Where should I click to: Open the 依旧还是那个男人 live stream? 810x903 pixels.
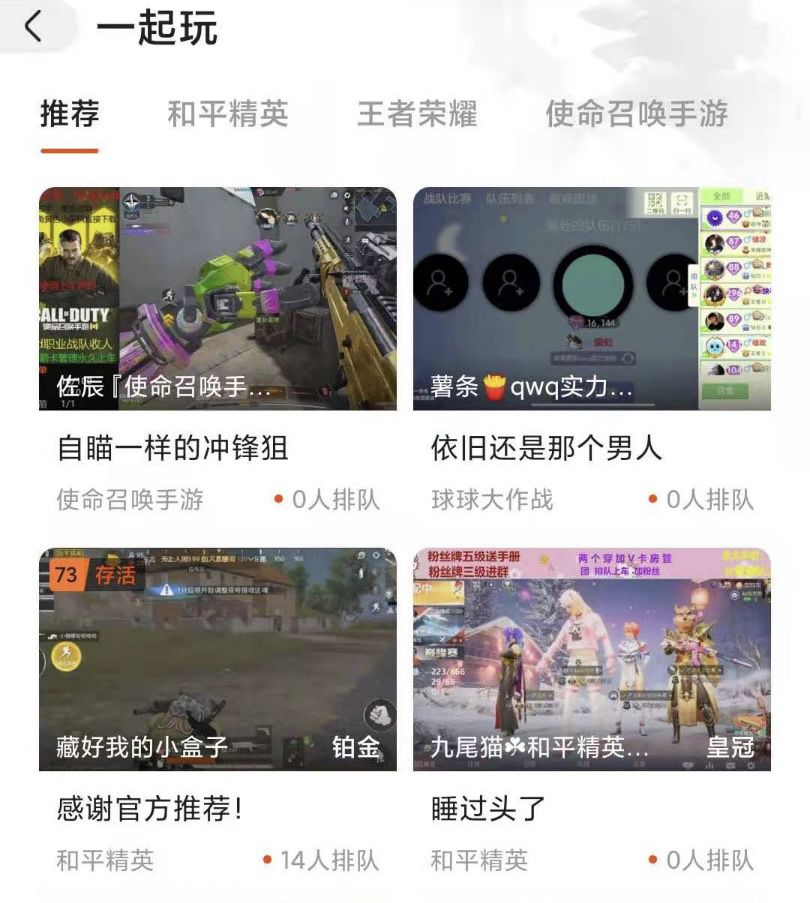tap(591, 298)
